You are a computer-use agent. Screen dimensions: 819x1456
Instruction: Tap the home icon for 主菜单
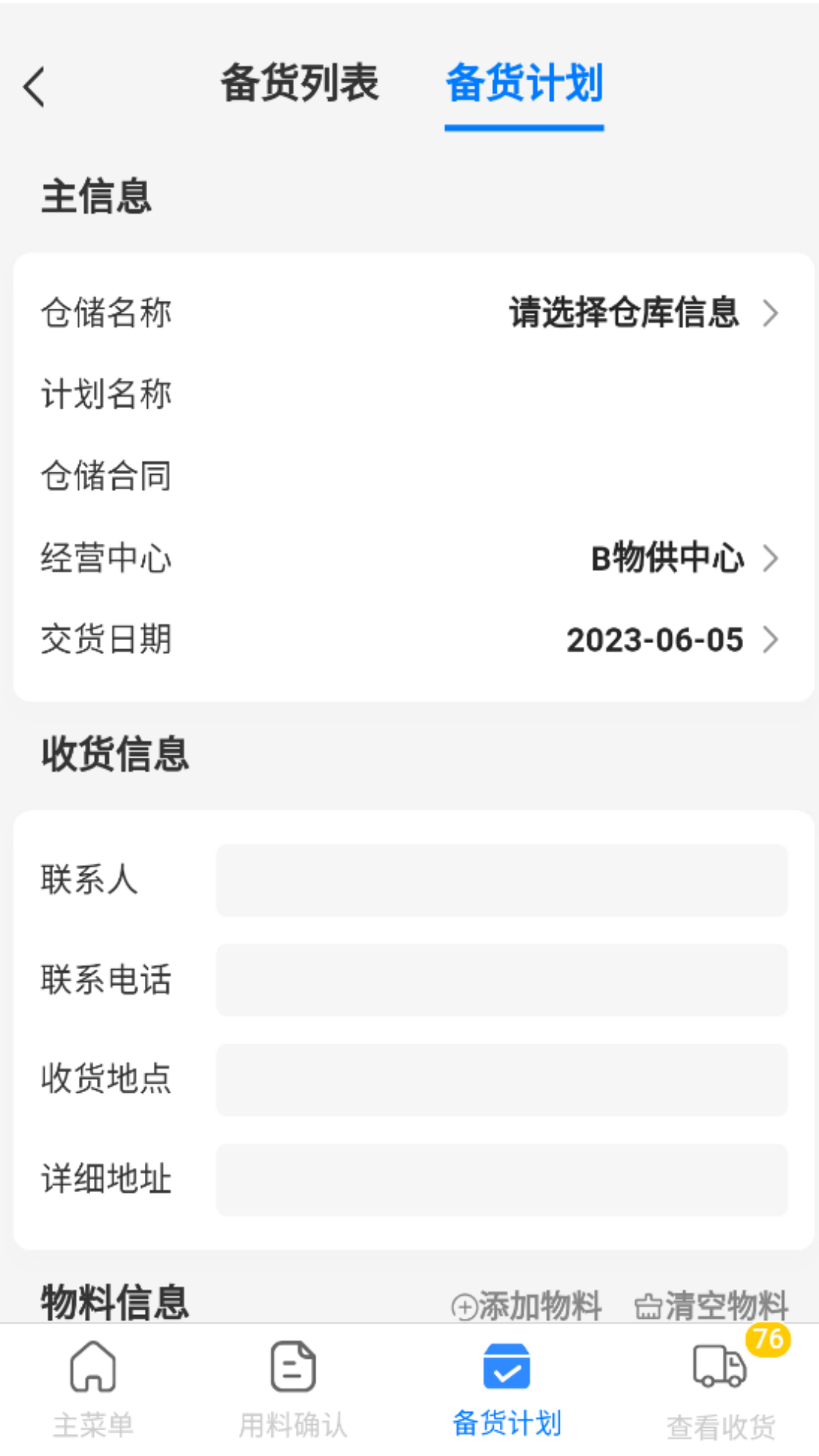91,1365
